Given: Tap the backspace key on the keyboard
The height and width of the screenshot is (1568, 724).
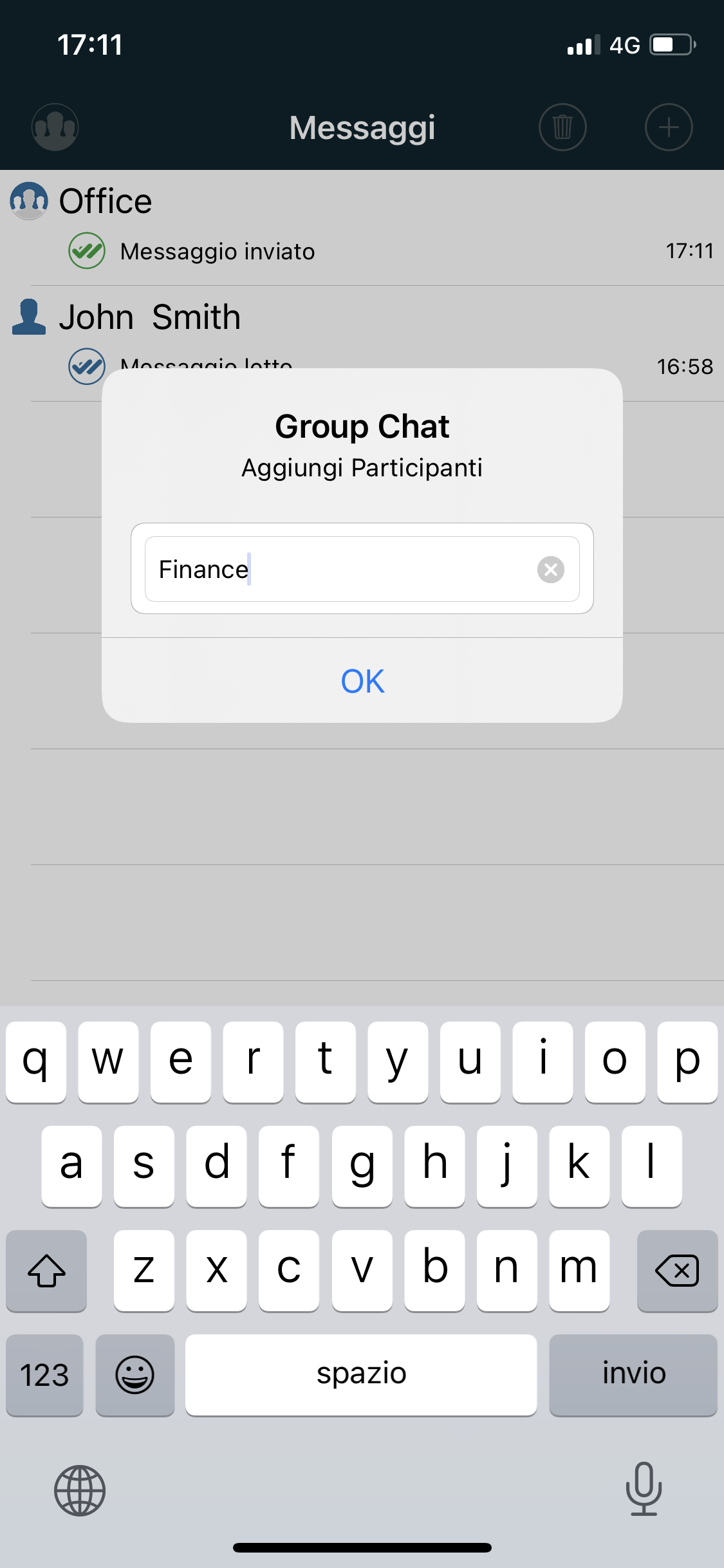Looking at the screenshot, I should (676, 1271).
